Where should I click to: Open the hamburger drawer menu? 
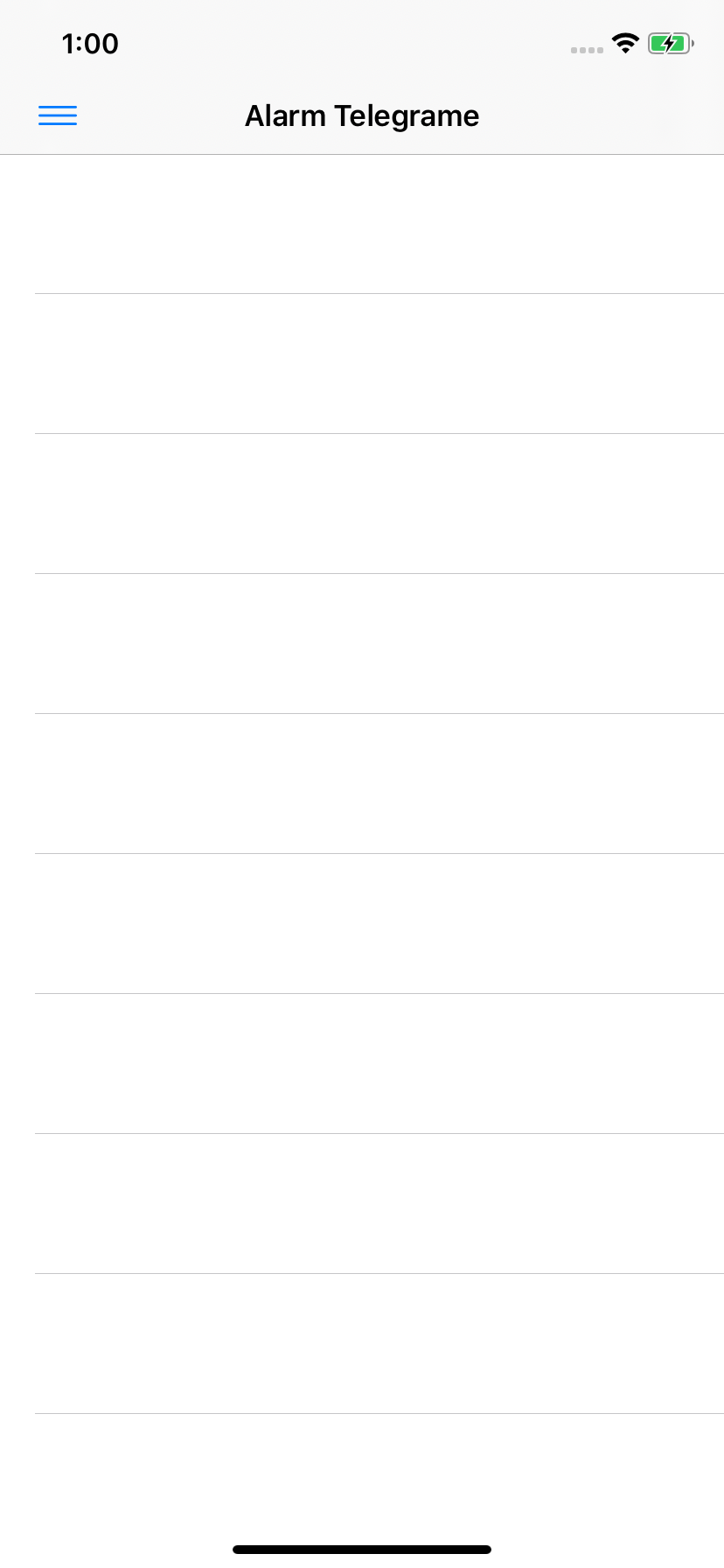pyautogui.click(x=58, y=115)
